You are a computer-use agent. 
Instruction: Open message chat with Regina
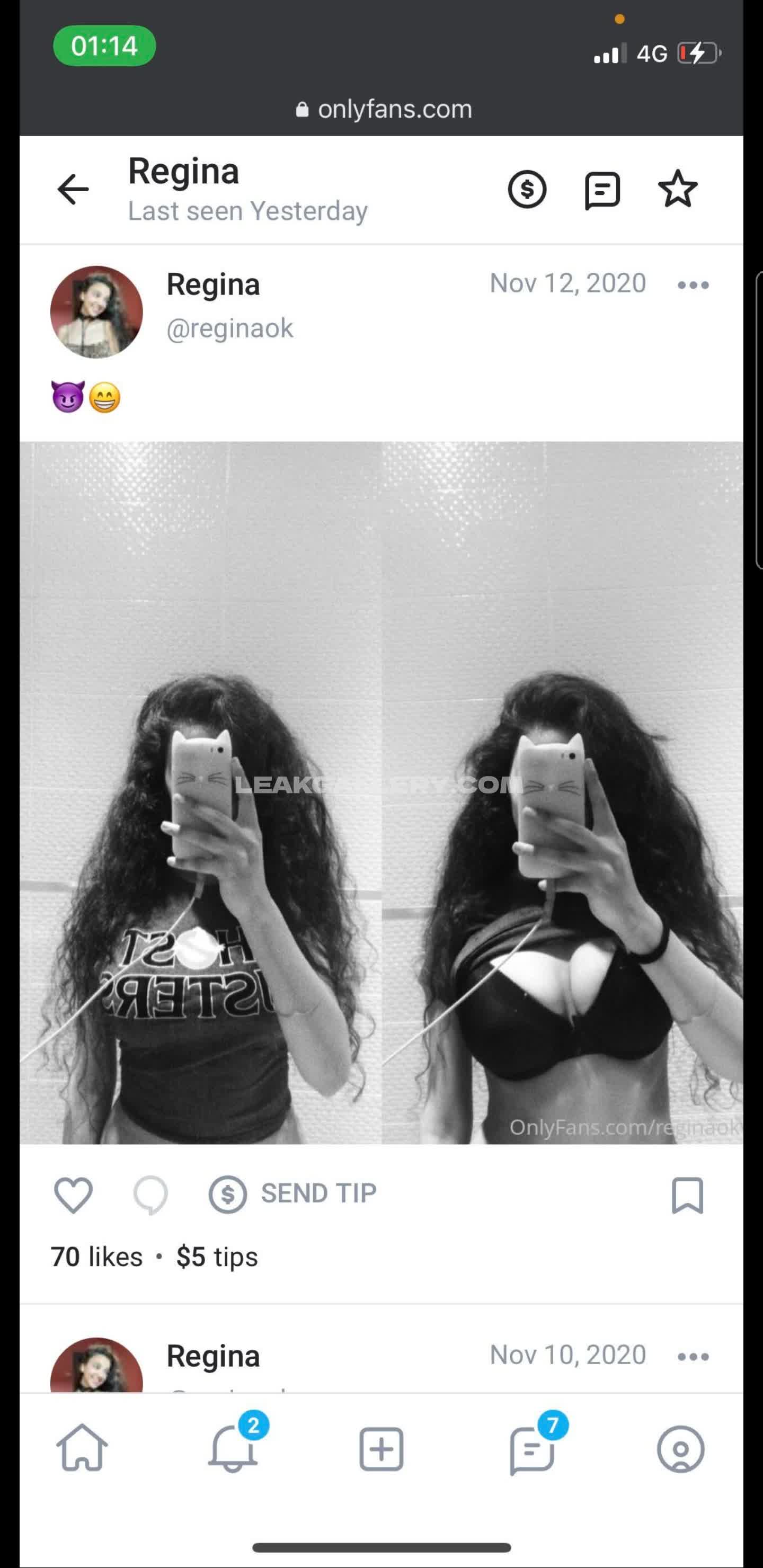(x=601, y=189)
